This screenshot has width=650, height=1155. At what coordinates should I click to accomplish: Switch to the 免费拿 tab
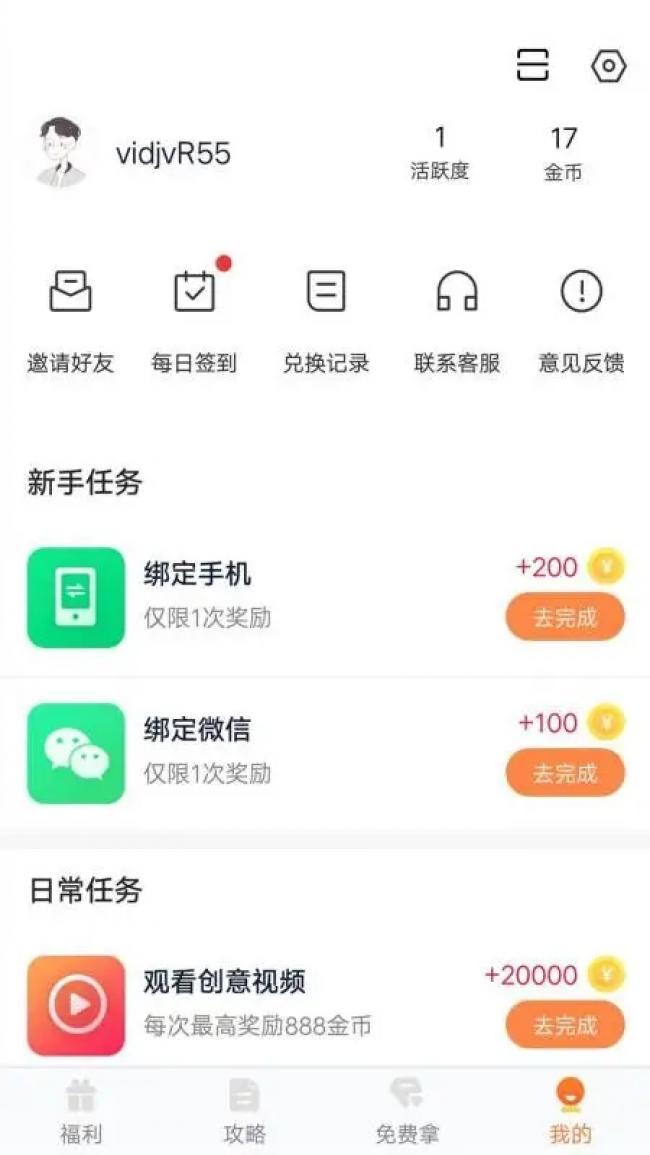[407, 1111]
